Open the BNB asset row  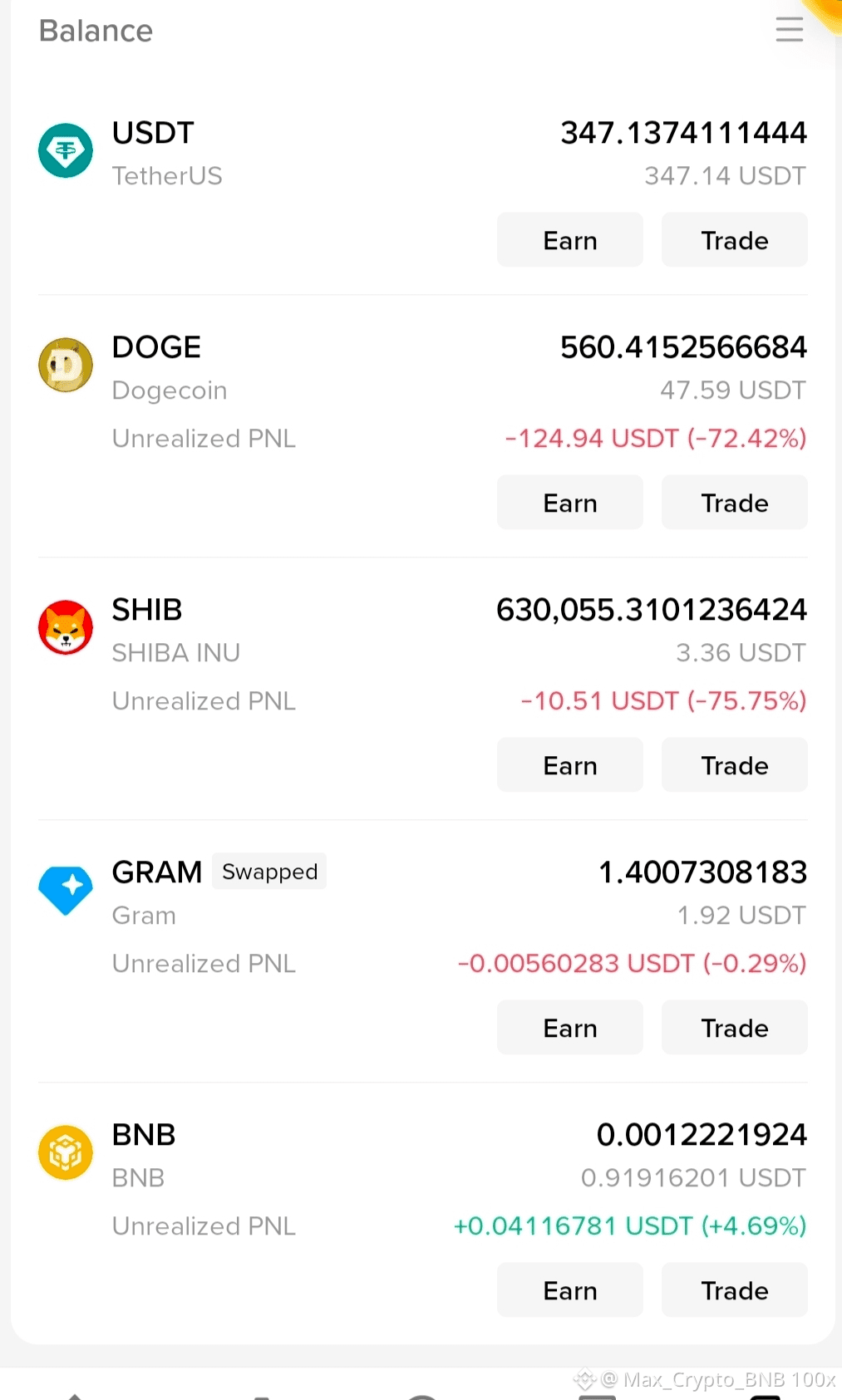pos(422,1178)
